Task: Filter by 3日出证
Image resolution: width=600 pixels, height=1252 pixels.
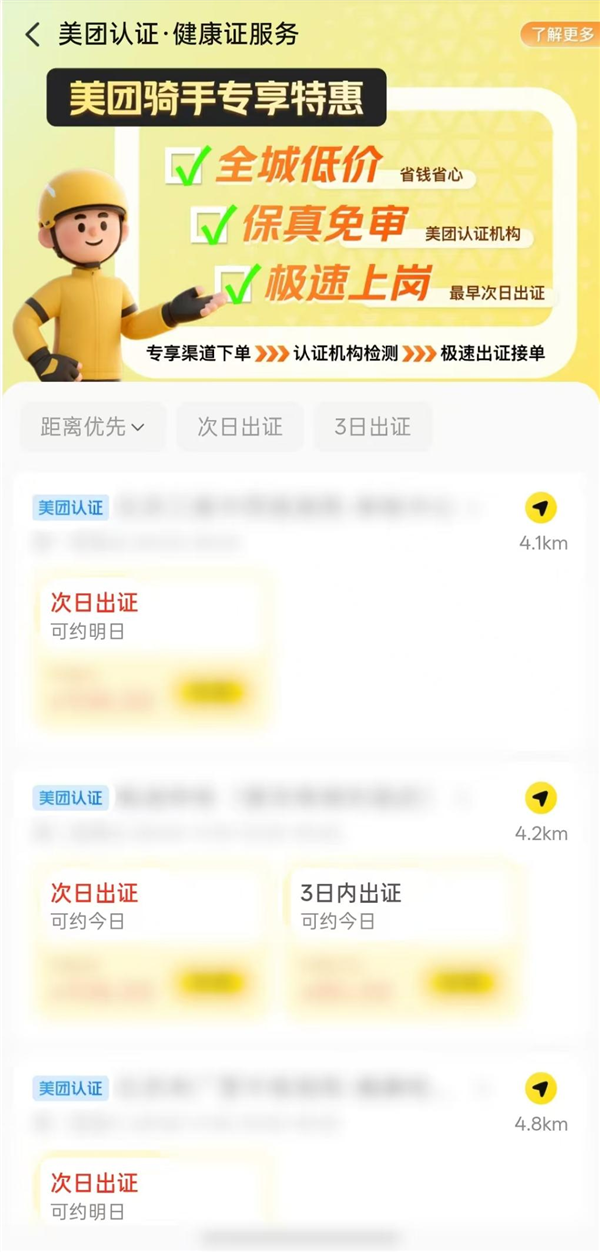Action: click(x=372, y=427)
